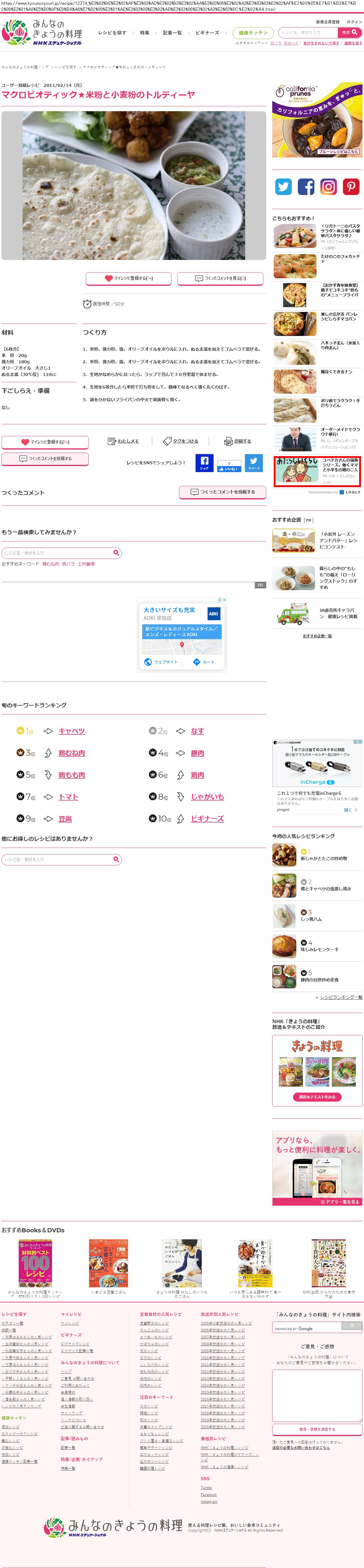Screen dimensions: 364x1568
Task: Tap マイレシピ登録する below the photo
Action: click(129, 278)
